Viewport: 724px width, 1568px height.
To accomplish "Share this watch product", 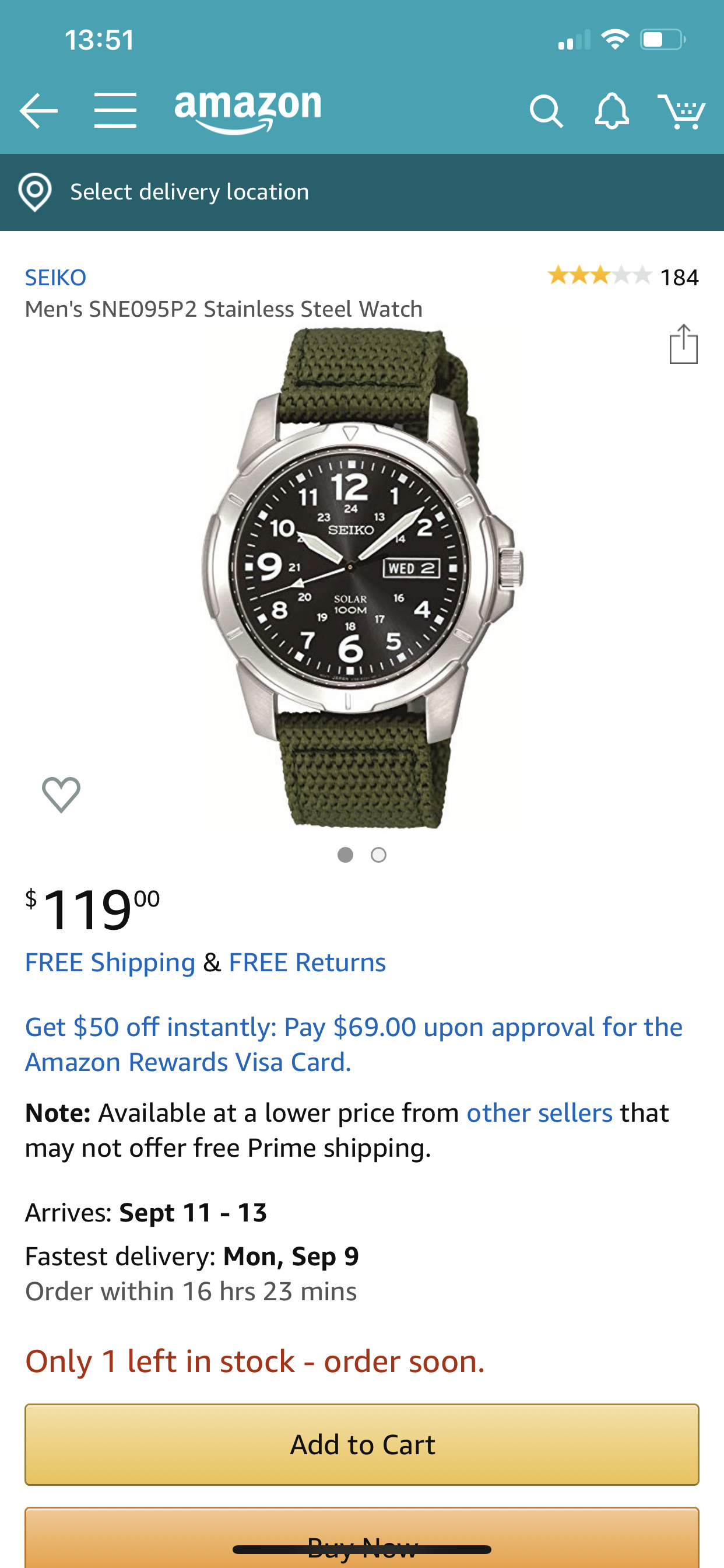I will click(x=683, y=344).
